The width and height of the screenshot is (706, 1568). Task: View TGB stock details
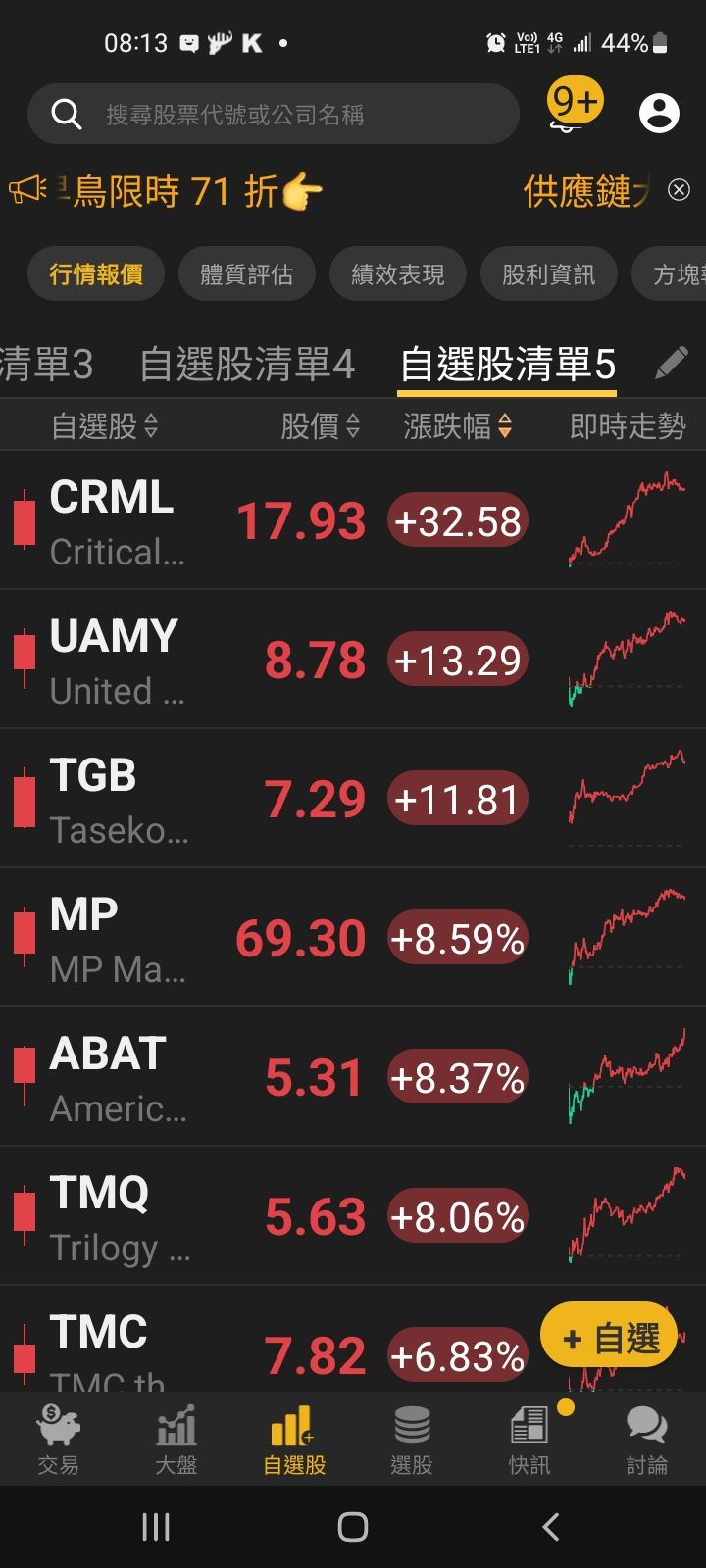click(294, 799)
